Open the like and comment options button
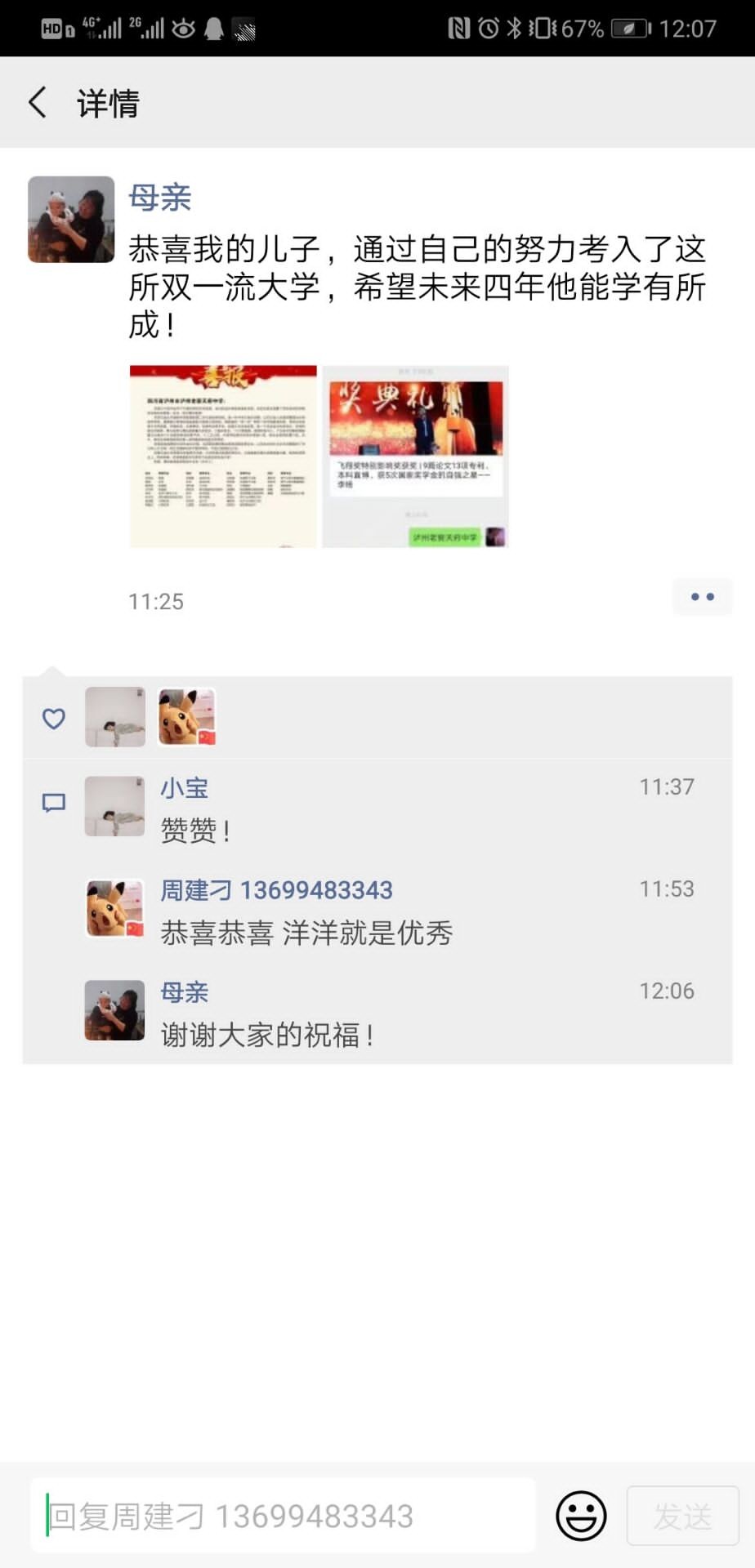755x1568 pixels. pyautogui.click(x=702, y=597)
